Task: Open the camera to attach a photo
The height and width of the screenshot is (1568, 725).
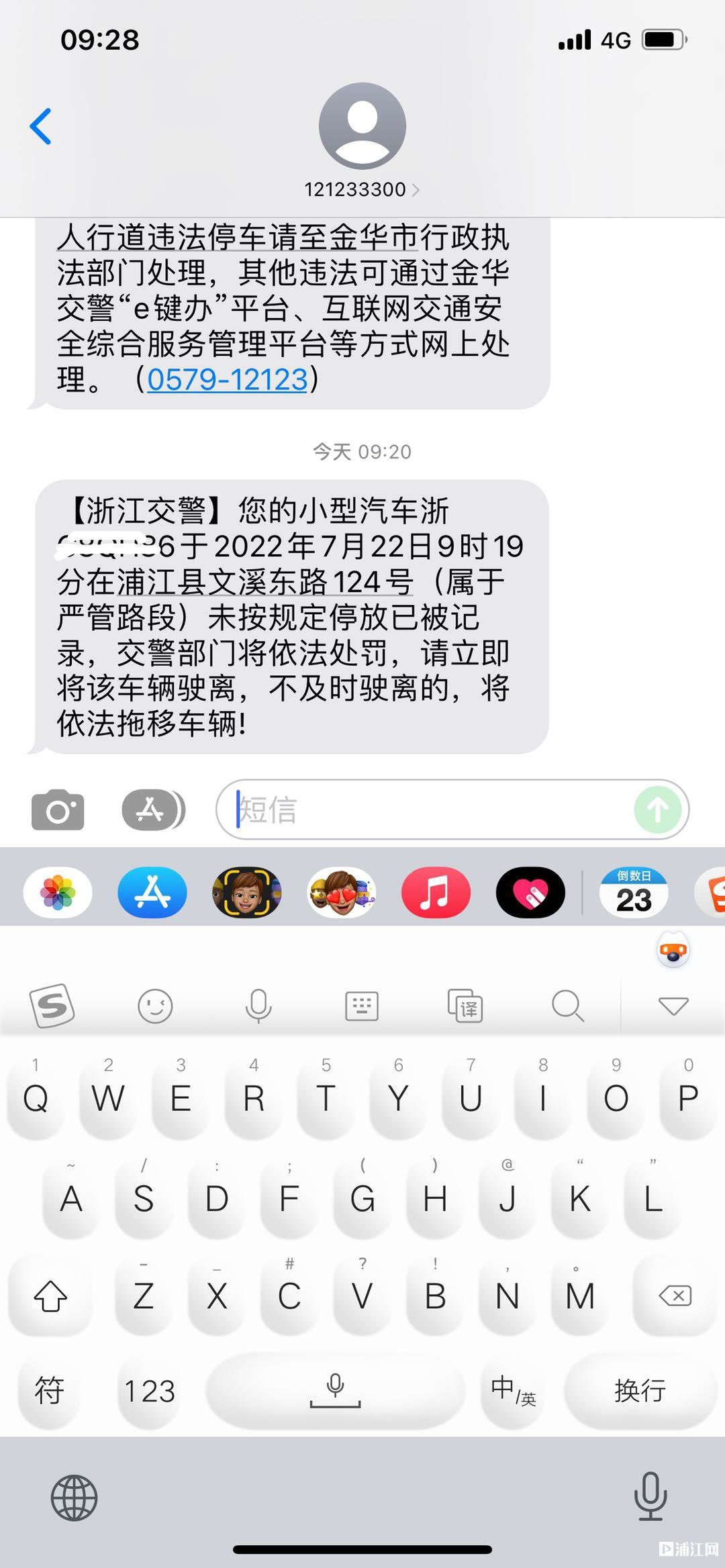Action: click(58, 810)
